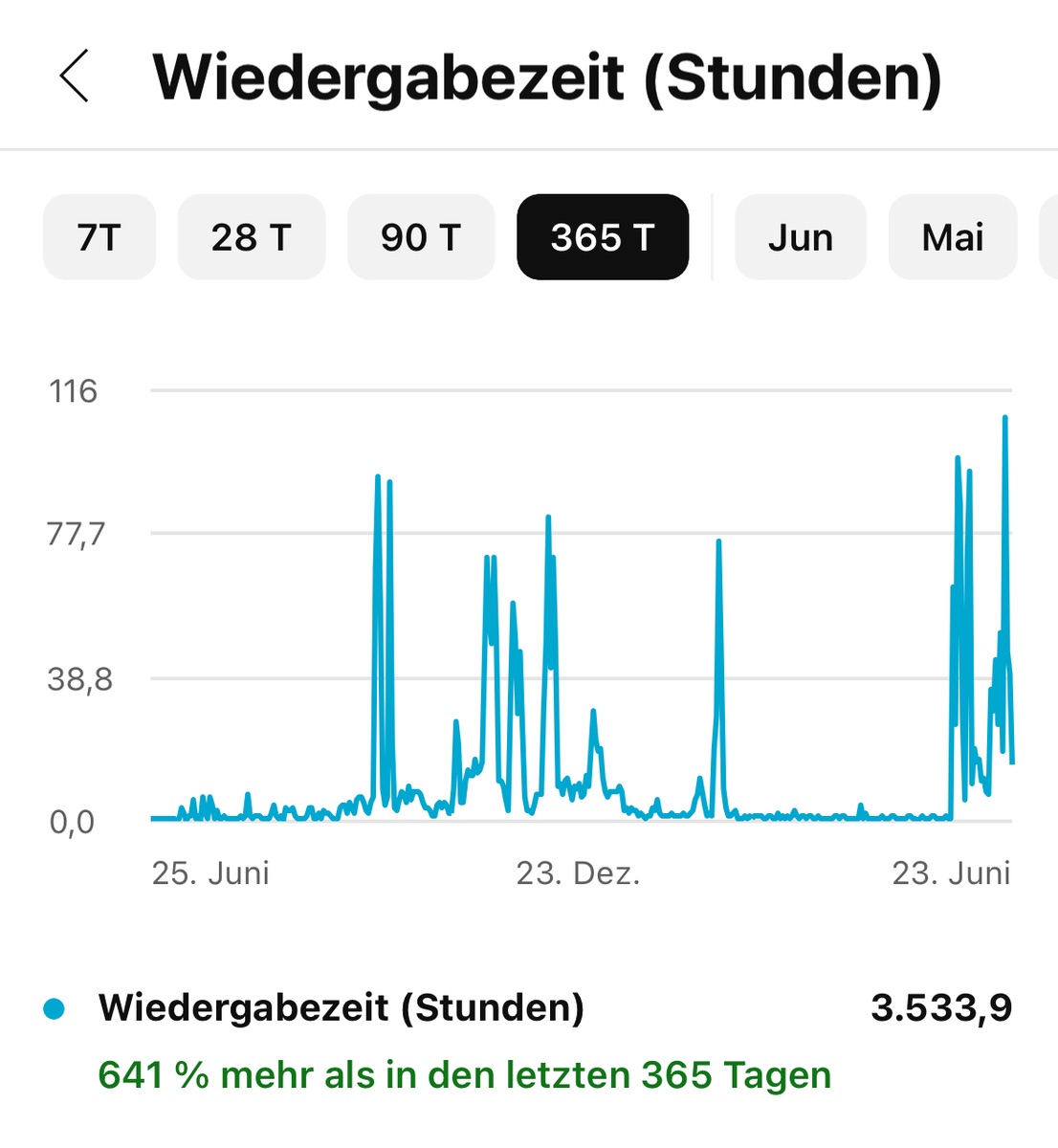Filter the chart to Jun
Image resolution: width=1058 pixels, height=1148 pixels.
[x=800, y=237]
